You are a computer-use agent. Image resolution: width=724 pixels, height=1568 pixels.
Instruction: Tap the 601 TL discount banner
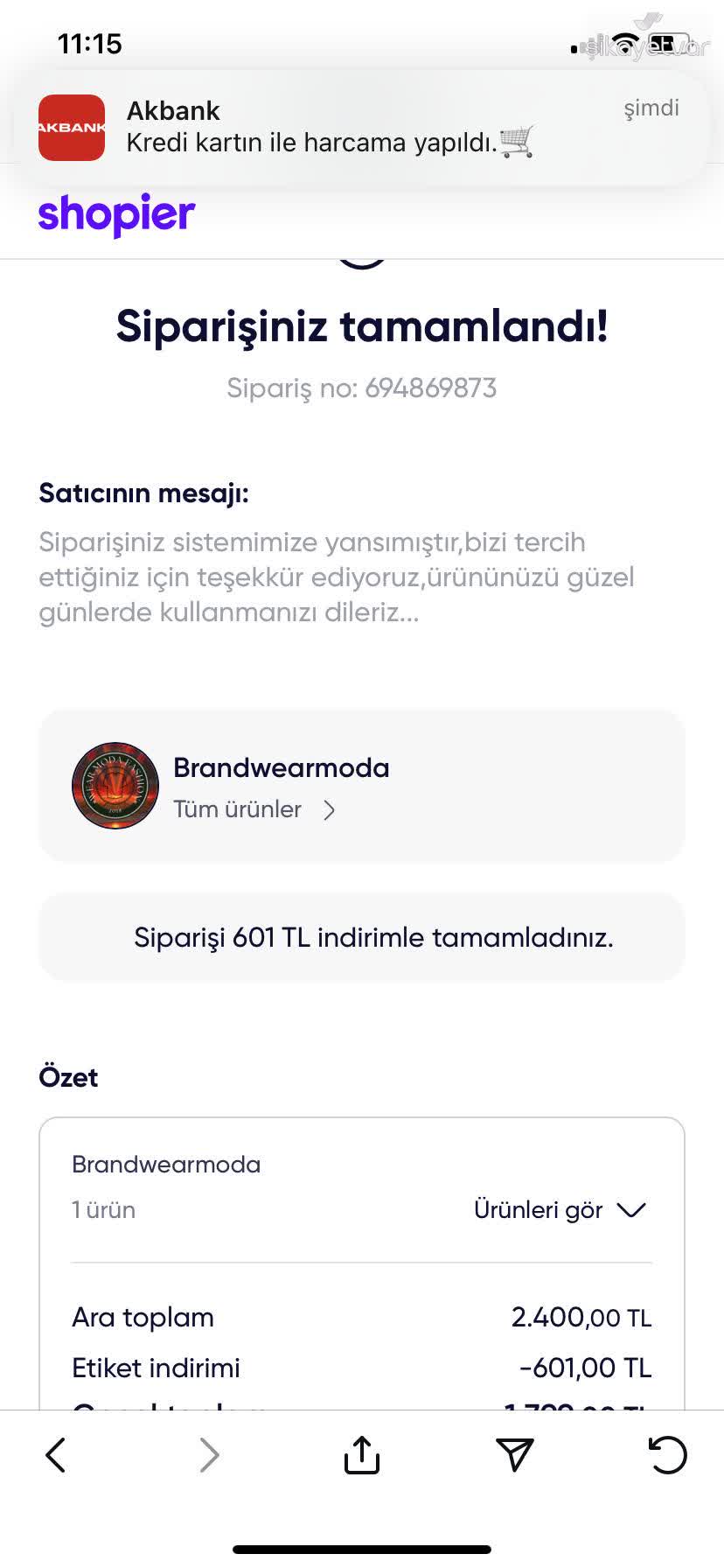[362, 936]
